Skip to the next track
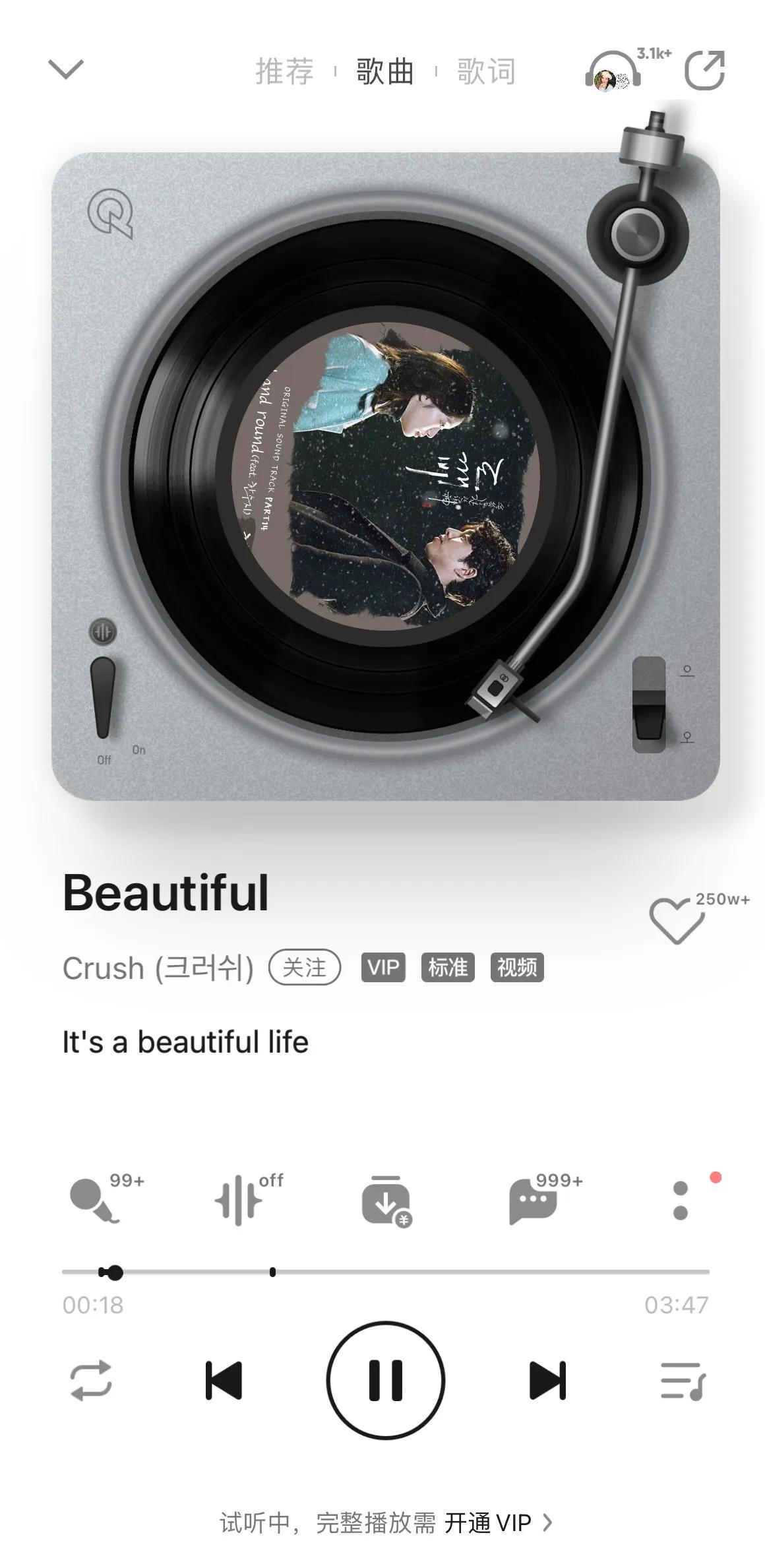 pos(547,1380)
